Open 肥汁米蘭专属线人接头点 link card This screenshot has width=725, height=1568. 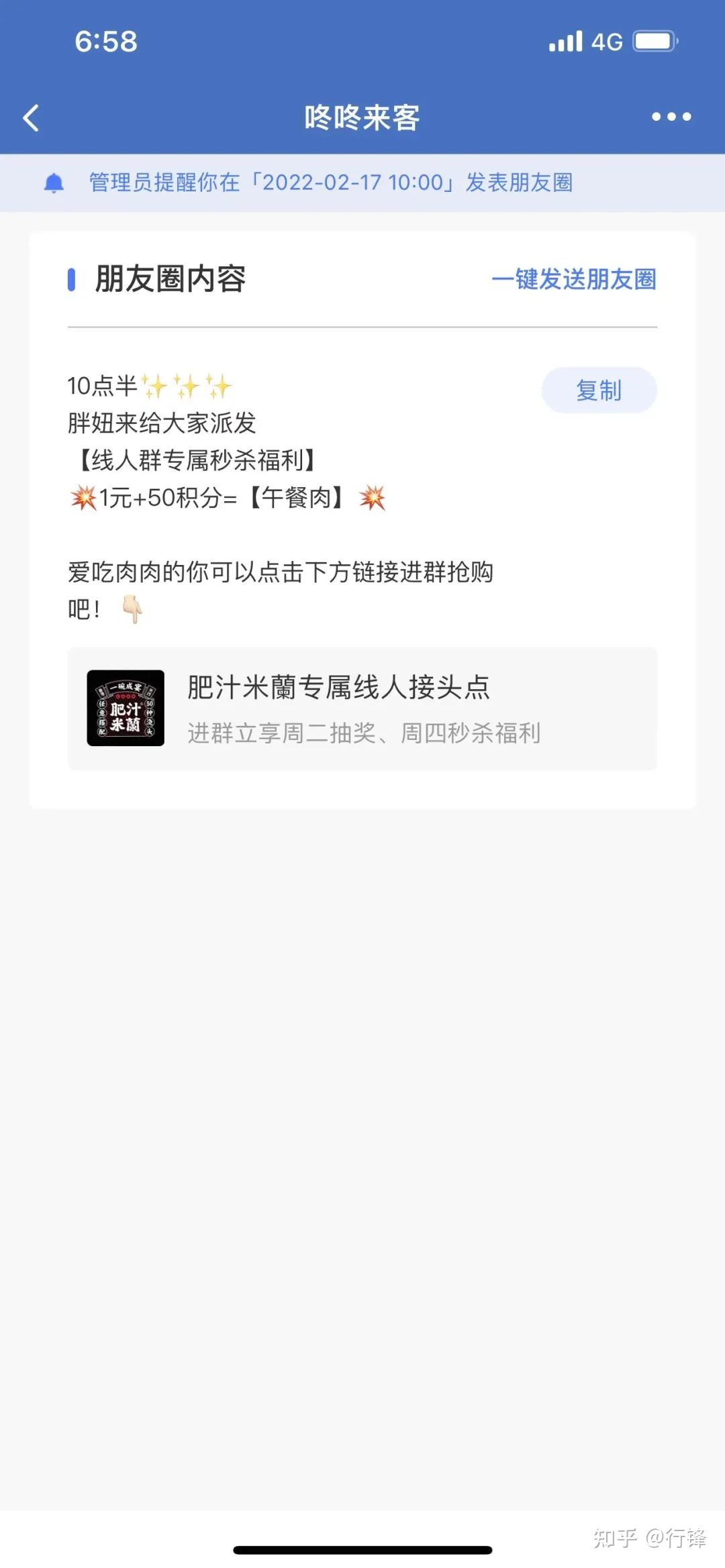362,709
